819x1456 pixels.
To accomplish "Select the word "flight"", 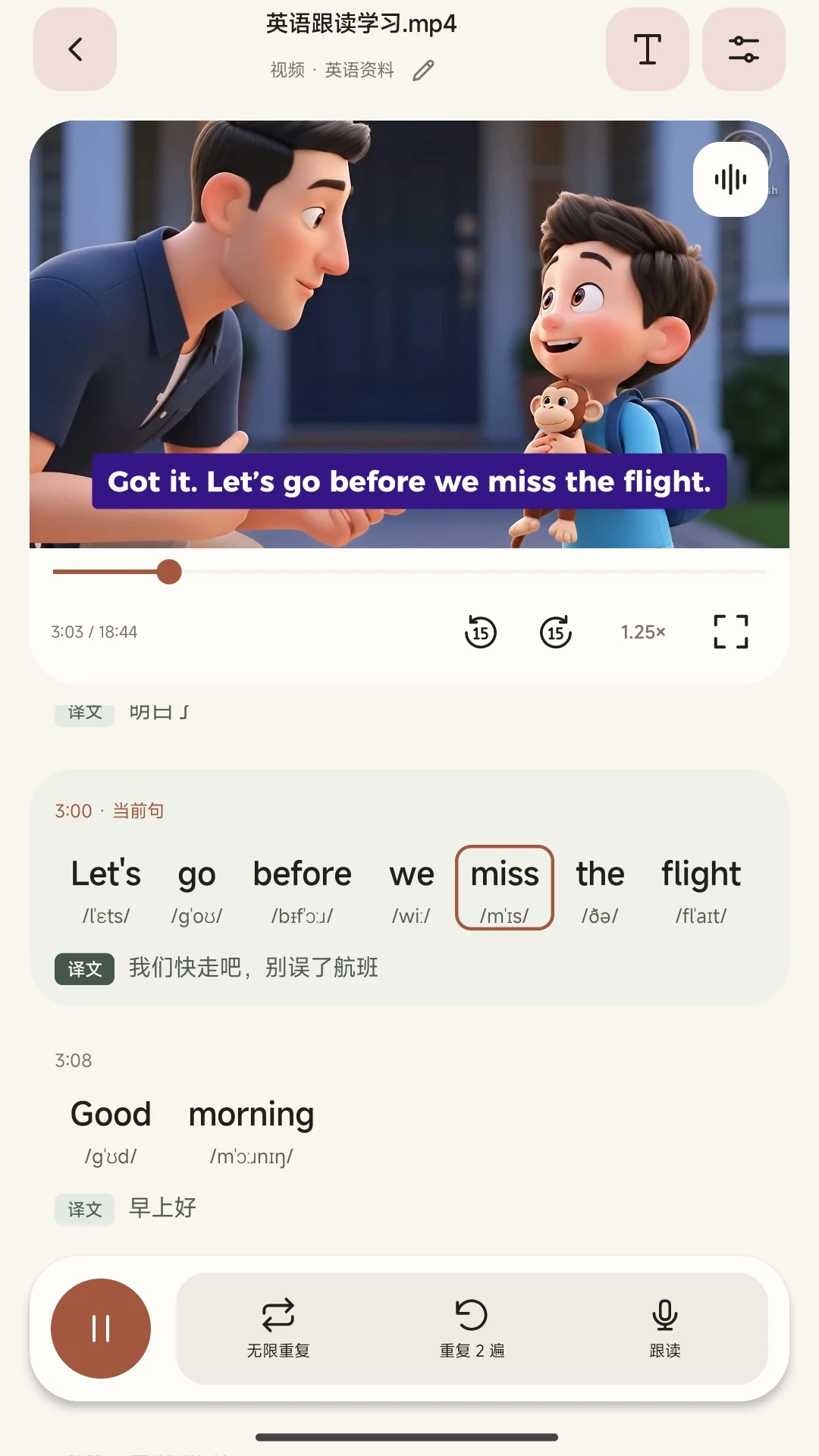I will [x=701, y=887].
